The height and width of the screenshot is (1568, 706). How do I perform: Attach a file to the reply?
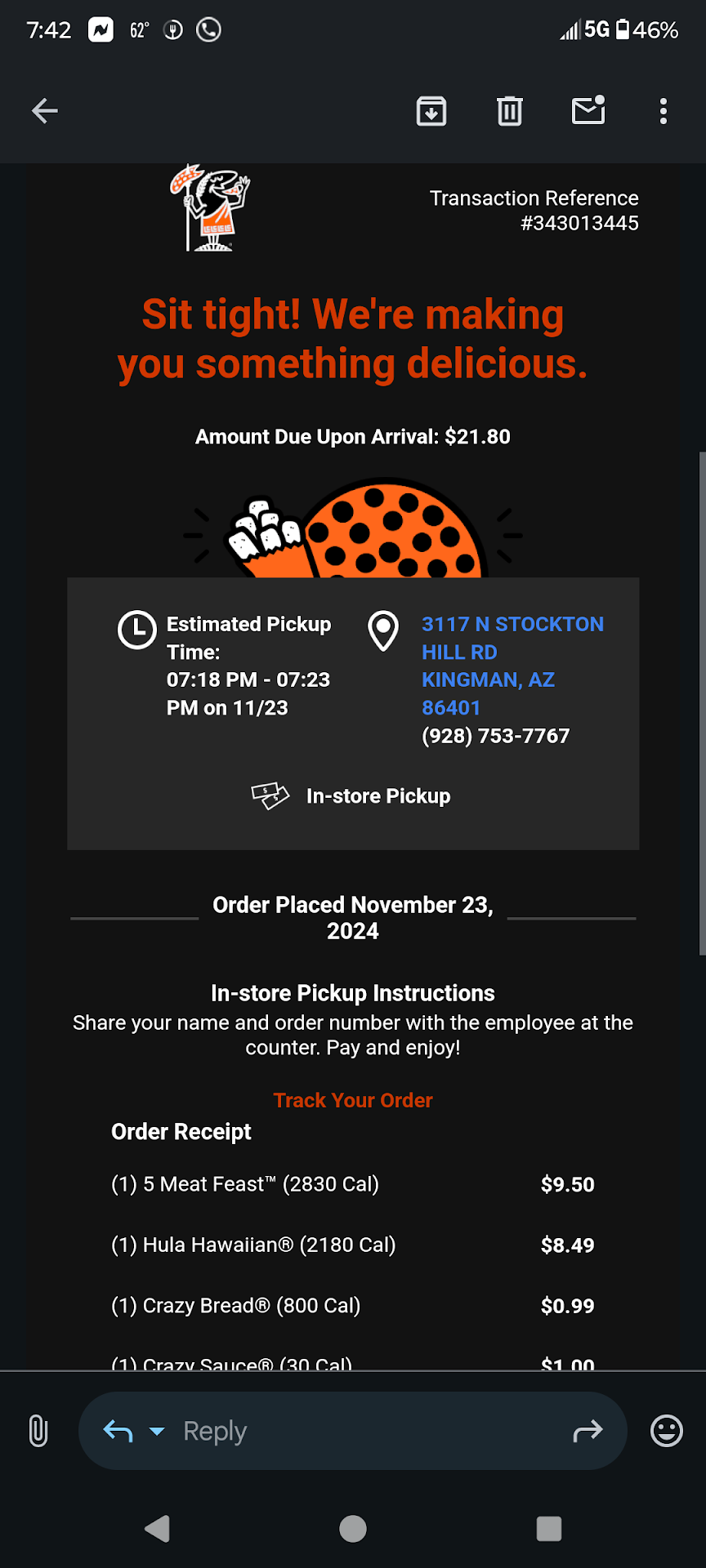click(x=38, y=1431)
